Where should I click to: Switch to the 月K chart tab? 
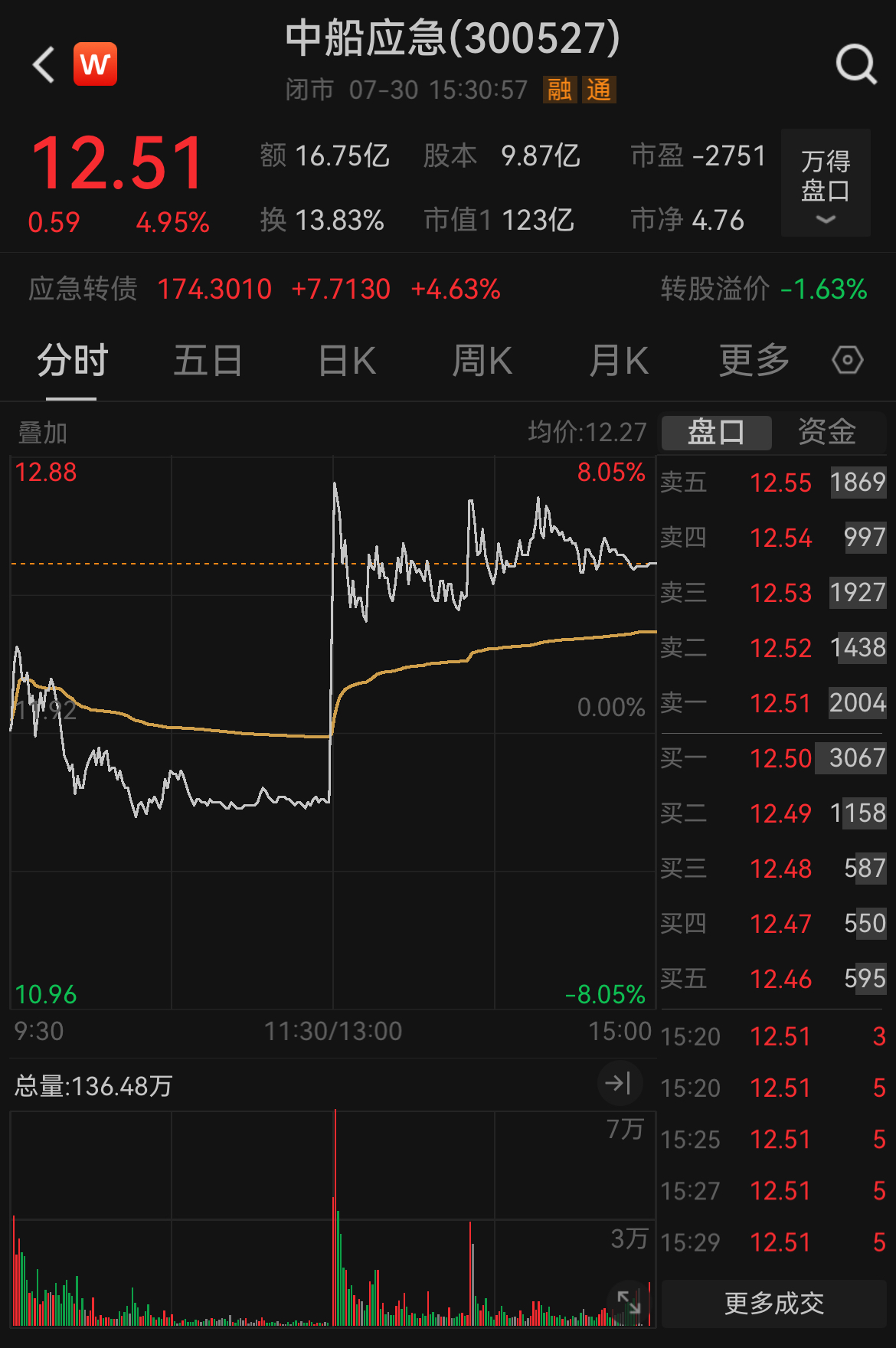click(x=619, y=361)
